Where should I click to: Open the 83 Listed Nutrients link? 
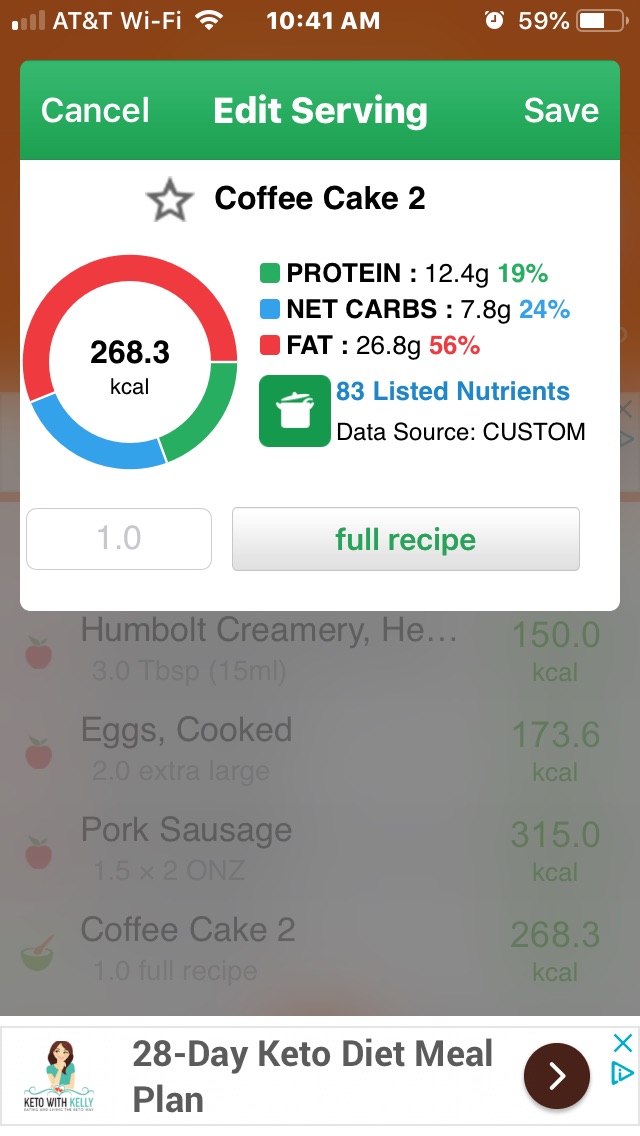click(452, 391)
